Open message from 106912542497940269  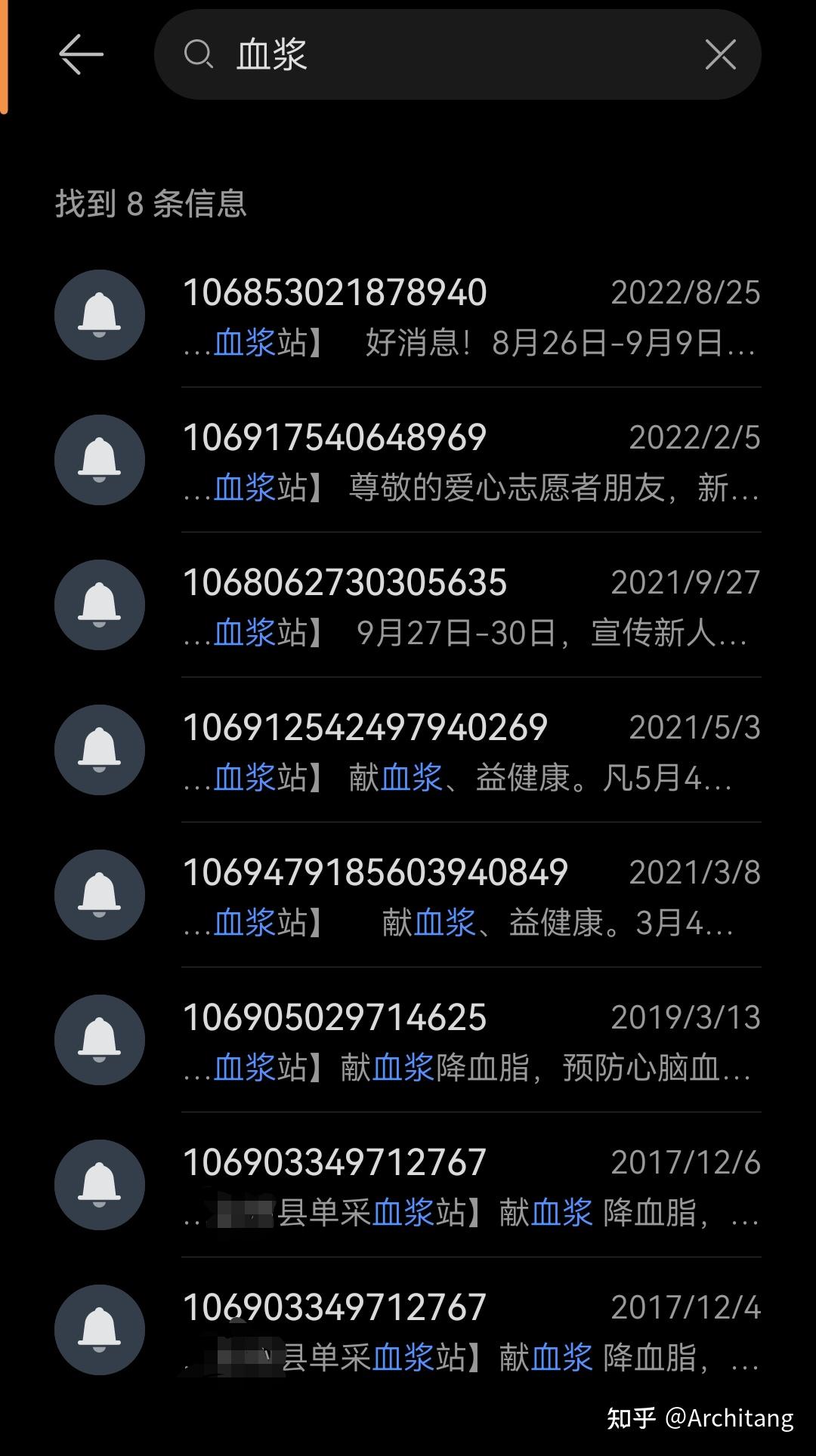click(408, 751)
